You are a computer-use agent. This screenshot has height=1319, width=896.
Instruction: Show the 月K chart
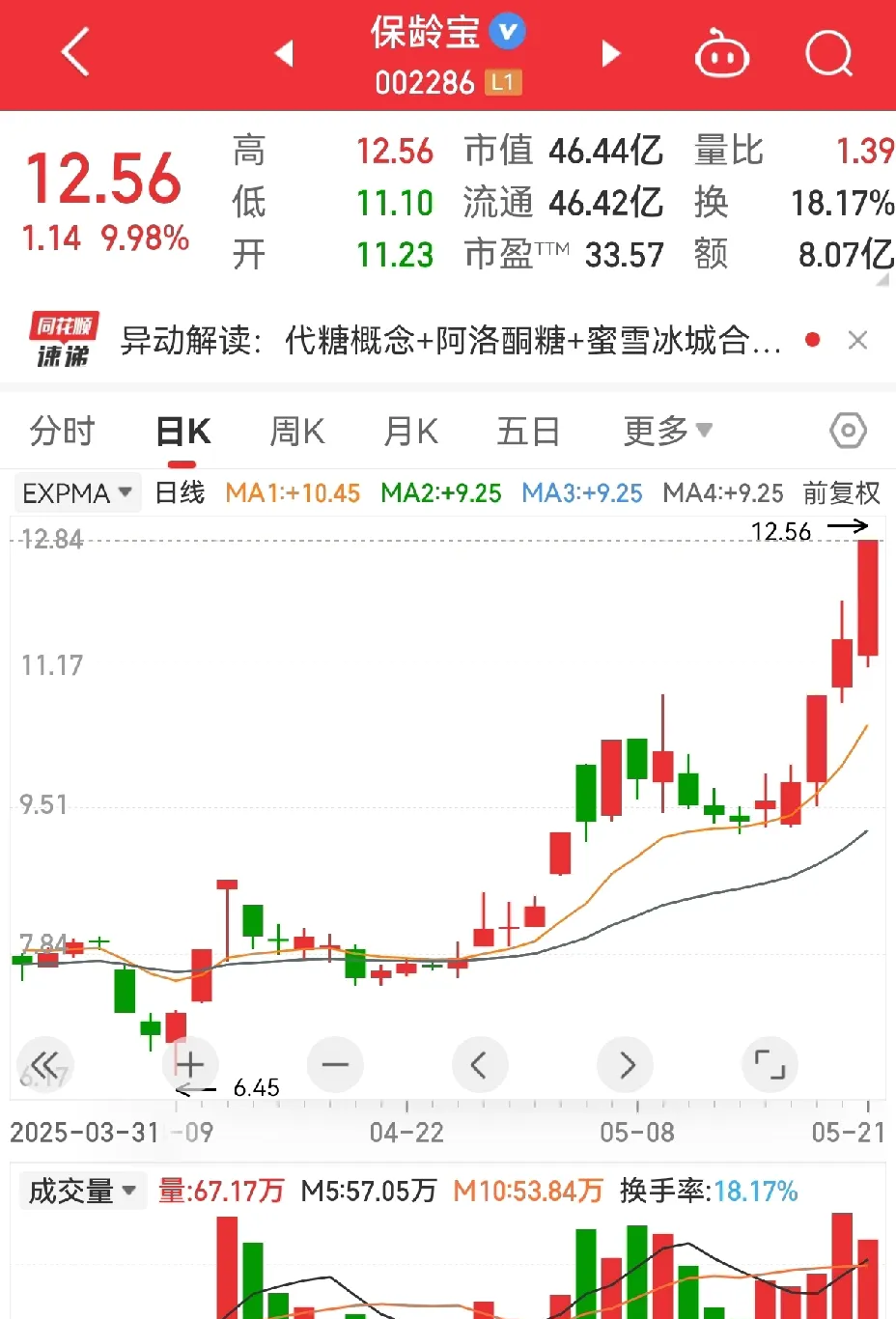coord(410,431)
